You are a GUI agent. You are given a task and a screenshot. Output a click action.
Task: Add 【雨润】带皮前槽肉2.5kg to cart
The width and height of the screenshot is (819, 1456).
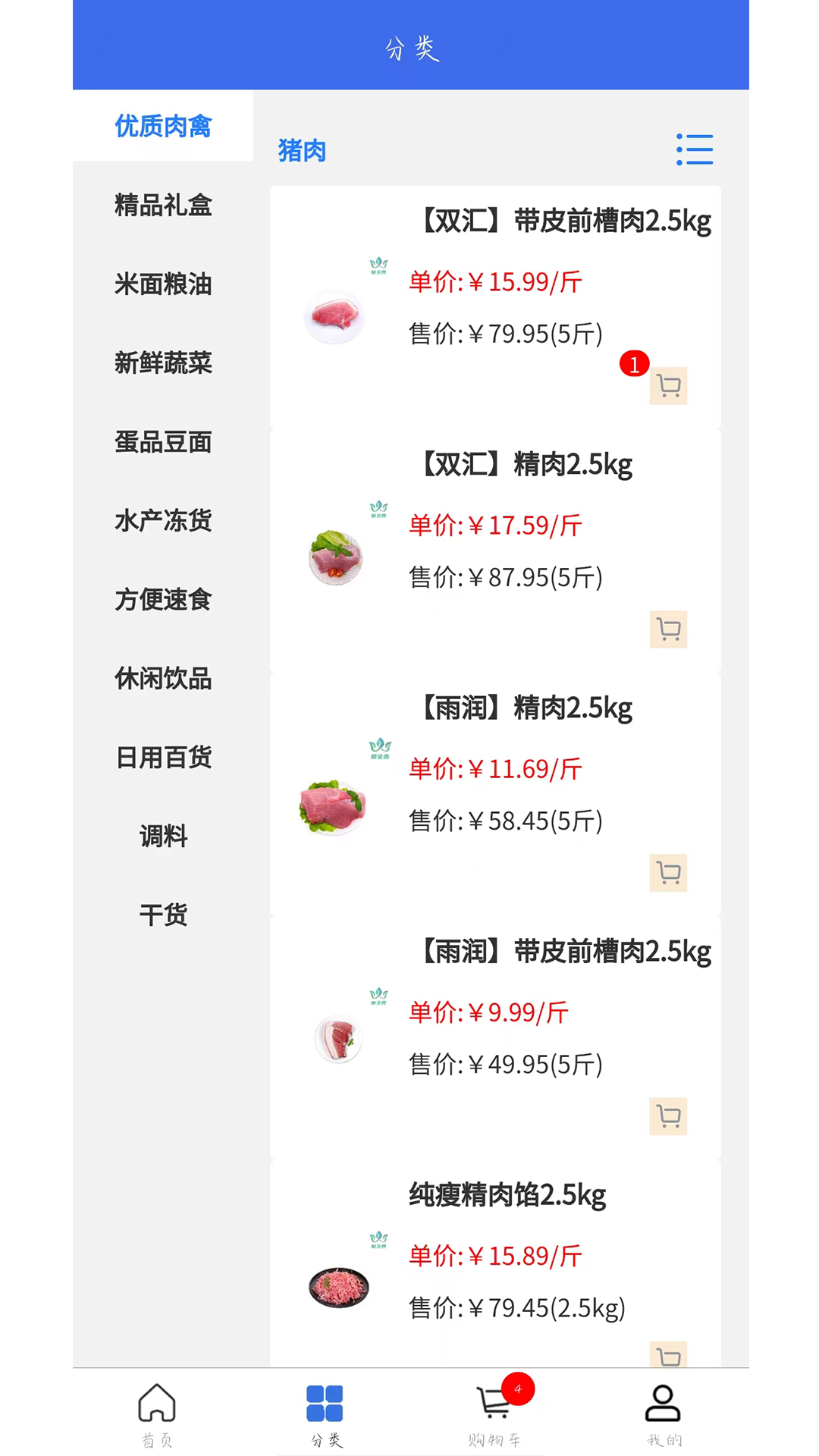(668, 1116)
